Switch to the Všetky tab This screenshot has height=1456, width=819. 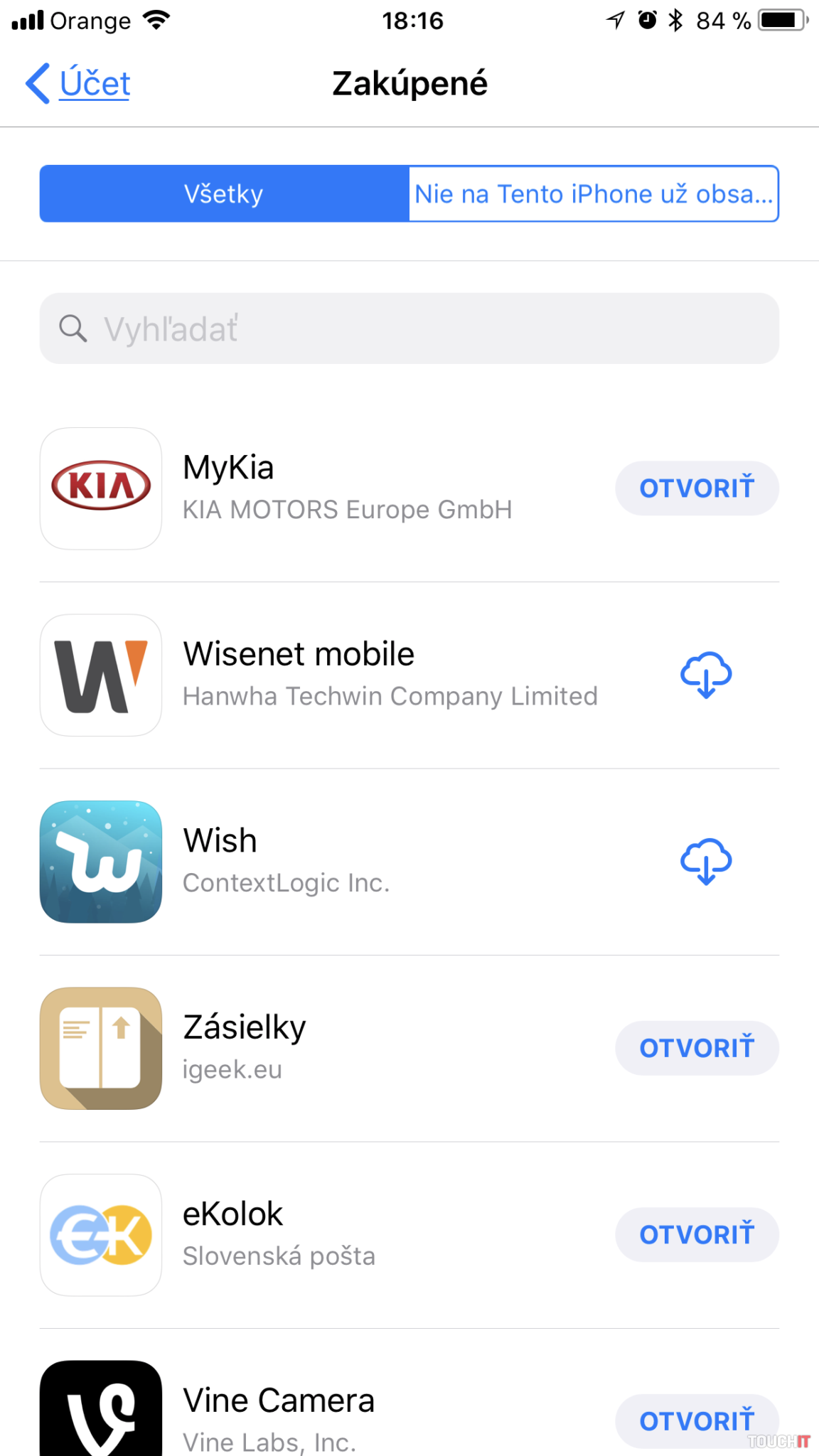click(x=224, y=194)
